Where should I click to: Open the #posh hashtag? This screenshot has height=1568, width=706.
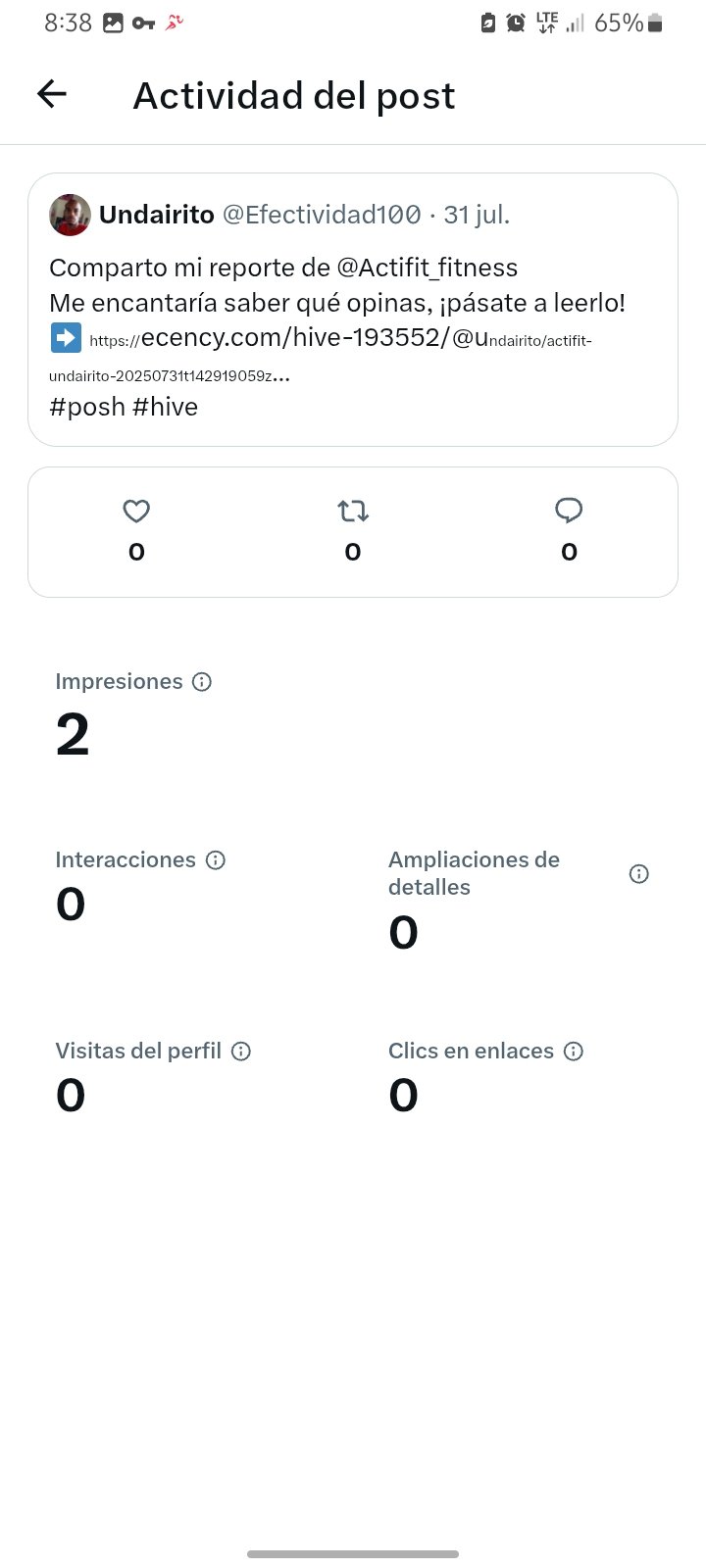[86, 407]
